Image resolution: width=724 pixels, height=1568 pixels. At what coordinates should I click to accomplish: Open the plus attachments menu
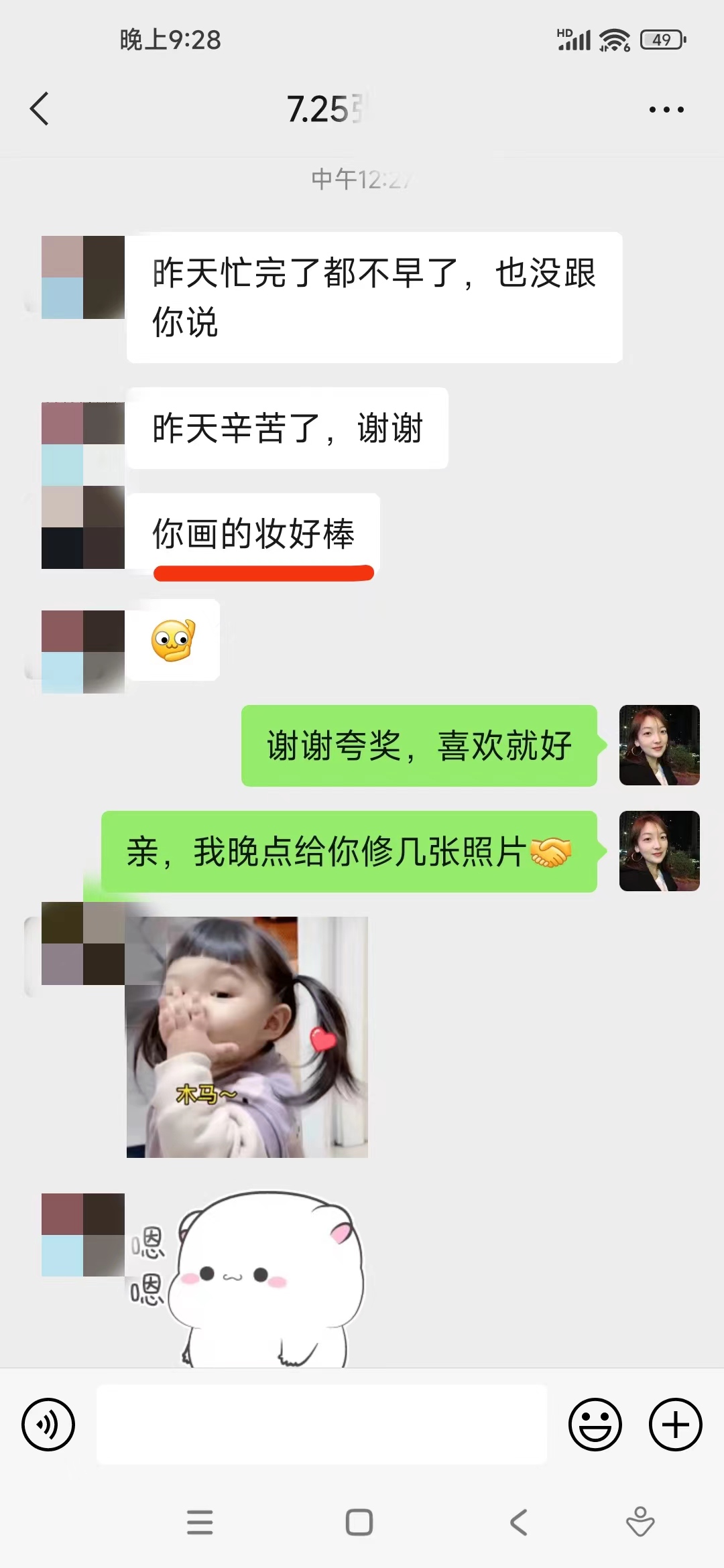click(x=676, y=1424)
